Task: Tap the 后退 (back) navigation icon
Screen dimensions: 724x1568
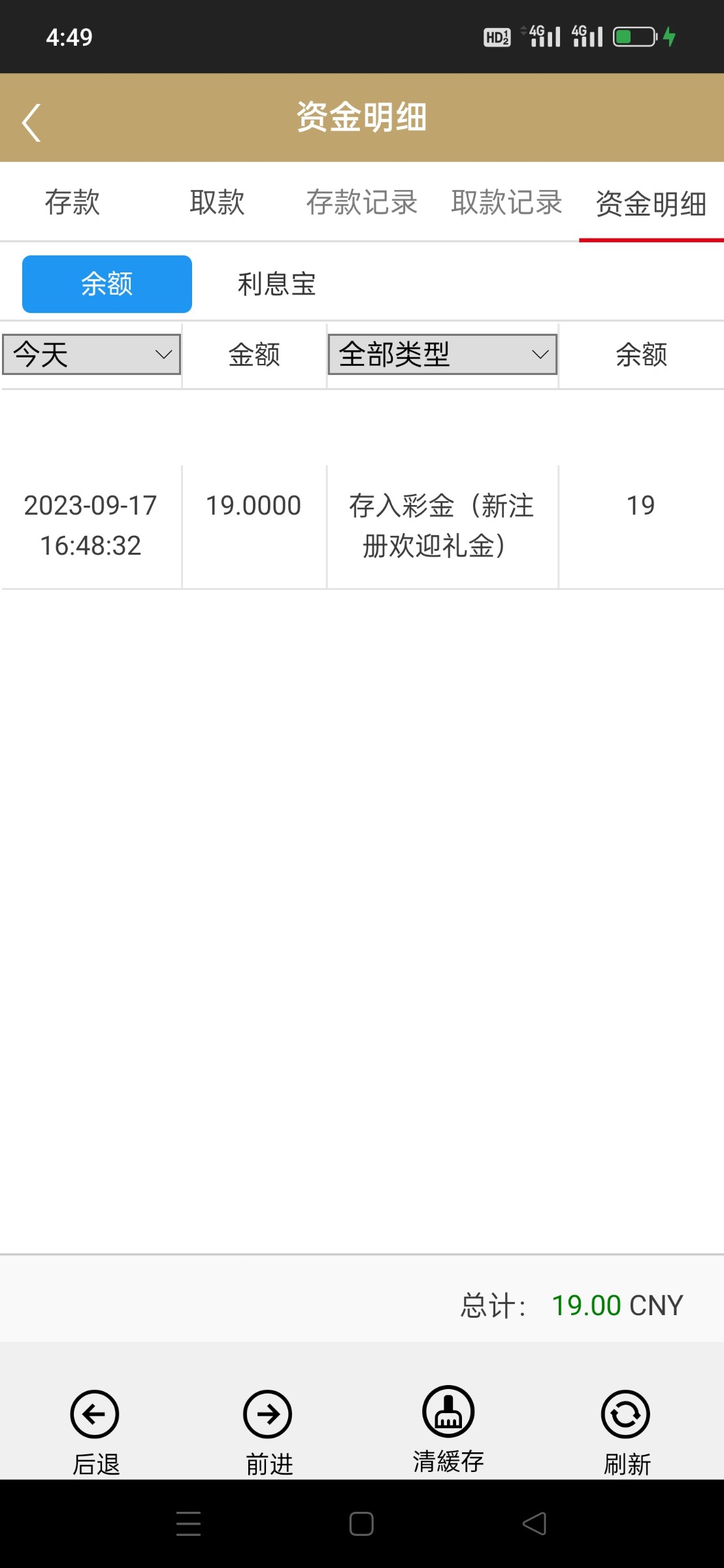Action: (94, 1428)
